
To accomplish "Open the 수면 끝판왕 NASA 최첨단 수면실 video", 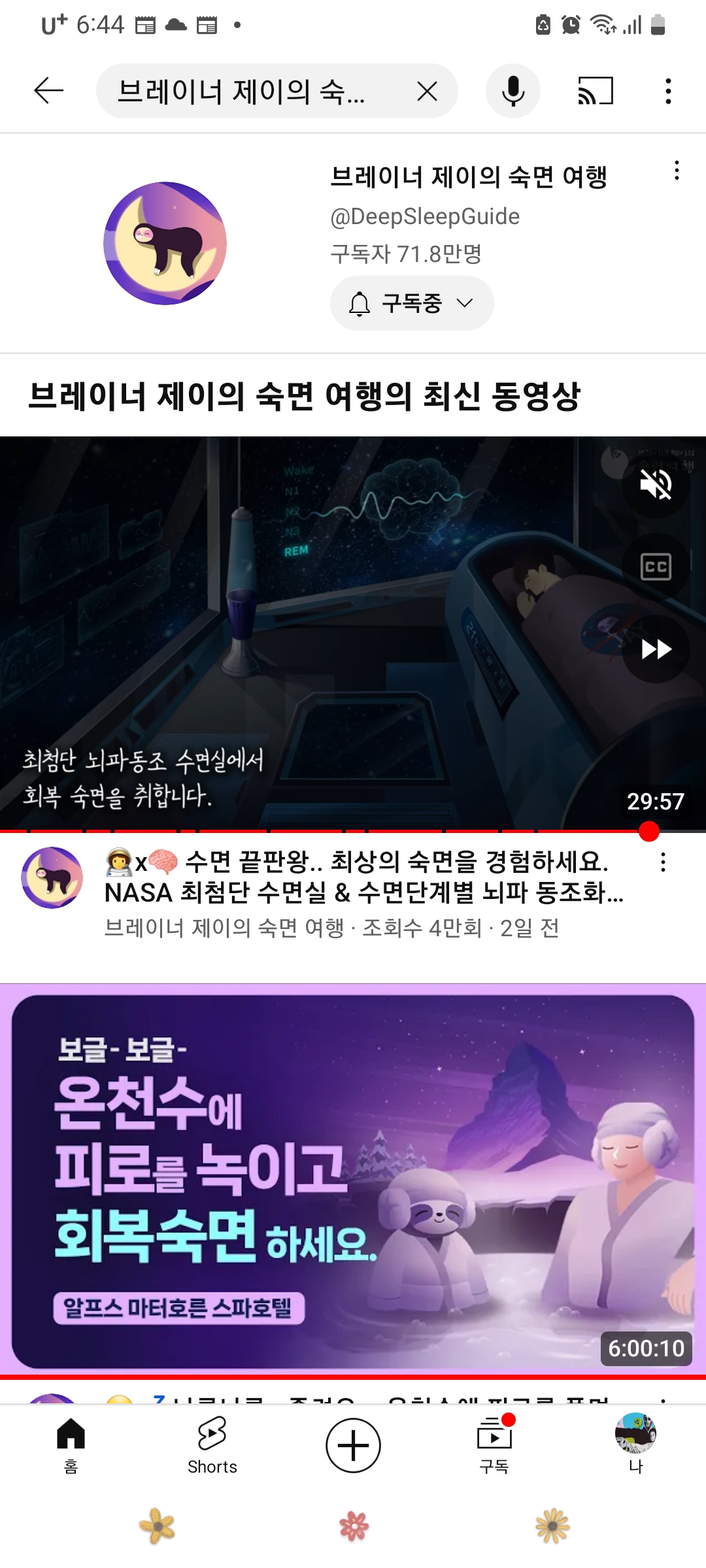I will [x=363, y=877].
